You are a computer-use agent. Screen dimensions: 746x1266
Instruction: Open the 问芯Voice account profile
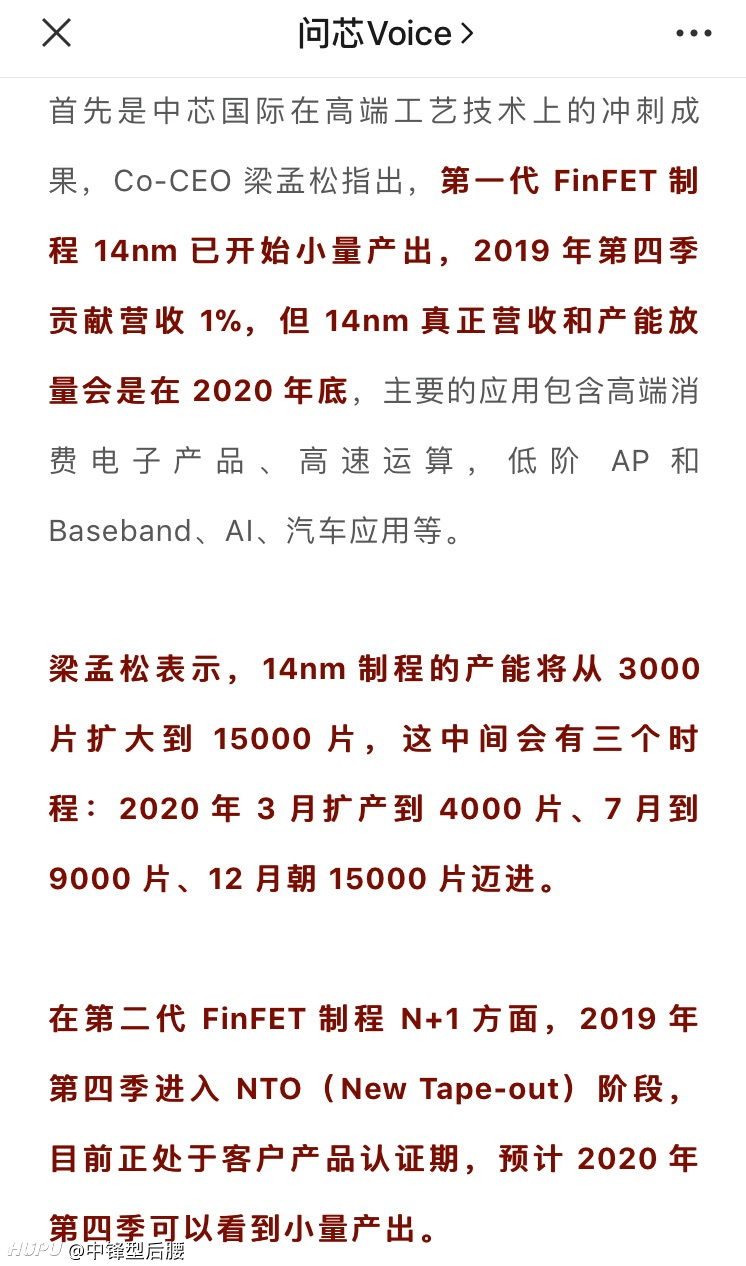click(385, 34)
